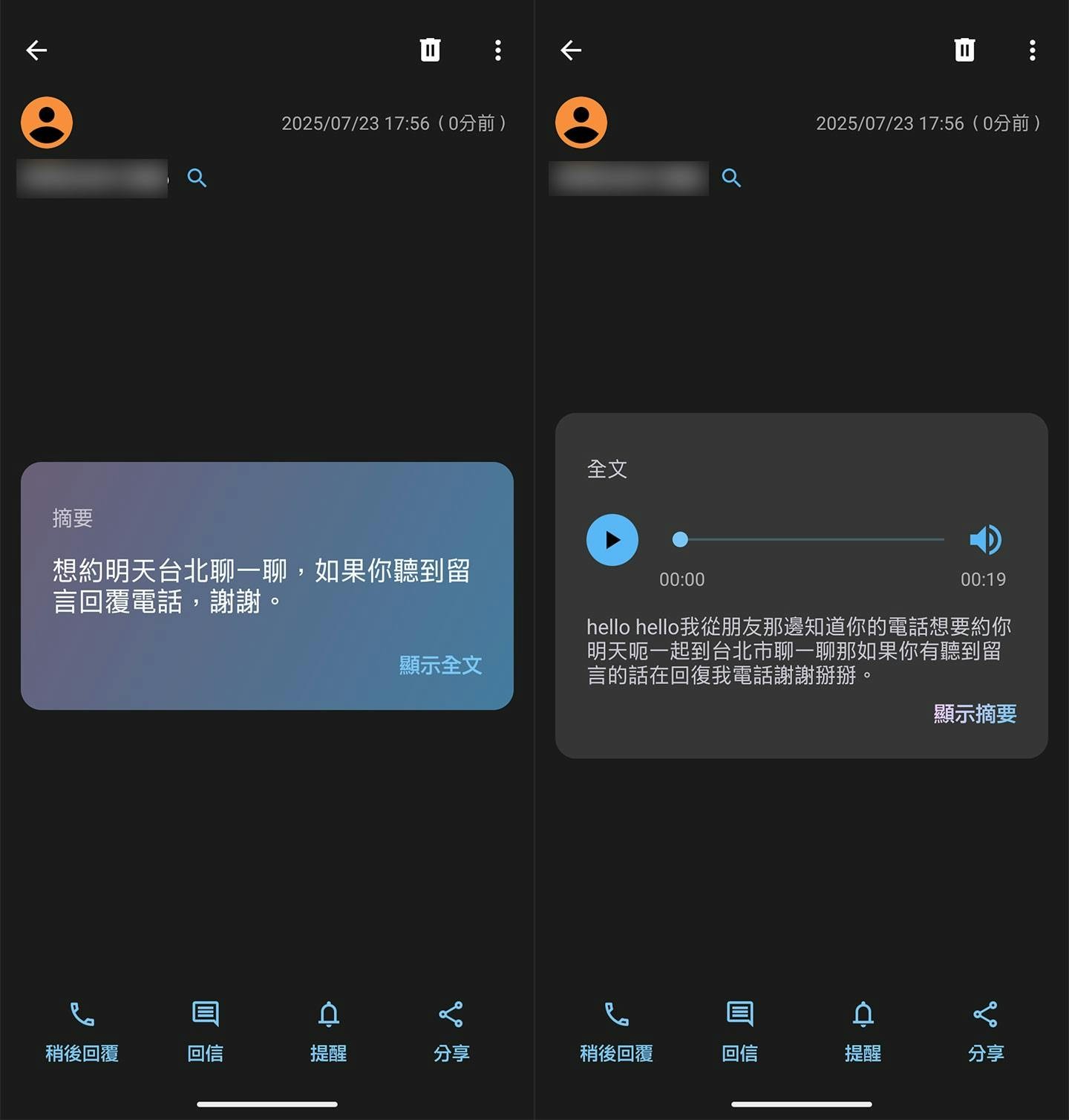1069x1120 pixels.
Task: Tap 顯示摘要 on the full-text card
Action: click(974, 714)
